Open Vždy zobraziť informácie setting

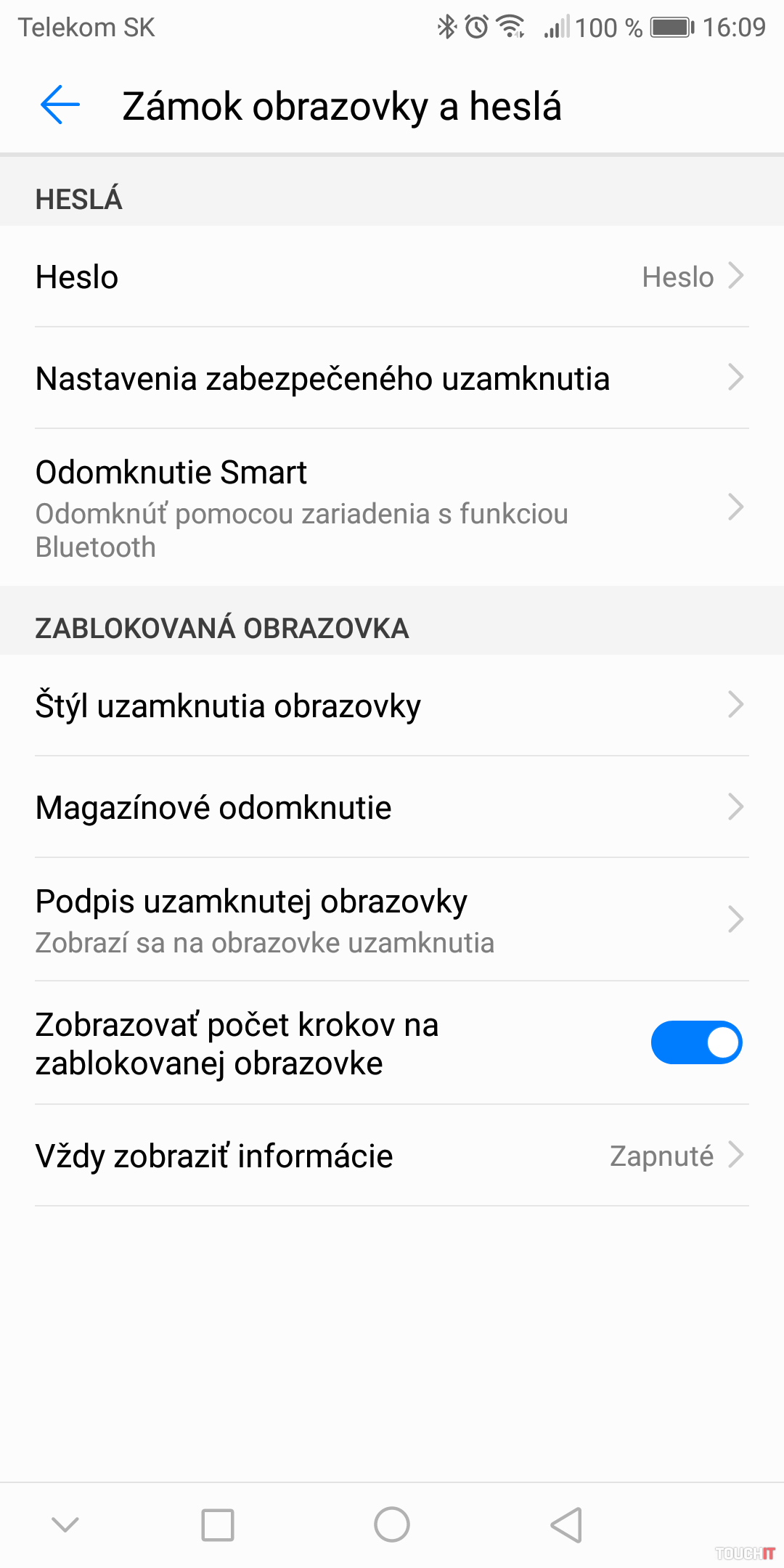(x=392, y=1156)
